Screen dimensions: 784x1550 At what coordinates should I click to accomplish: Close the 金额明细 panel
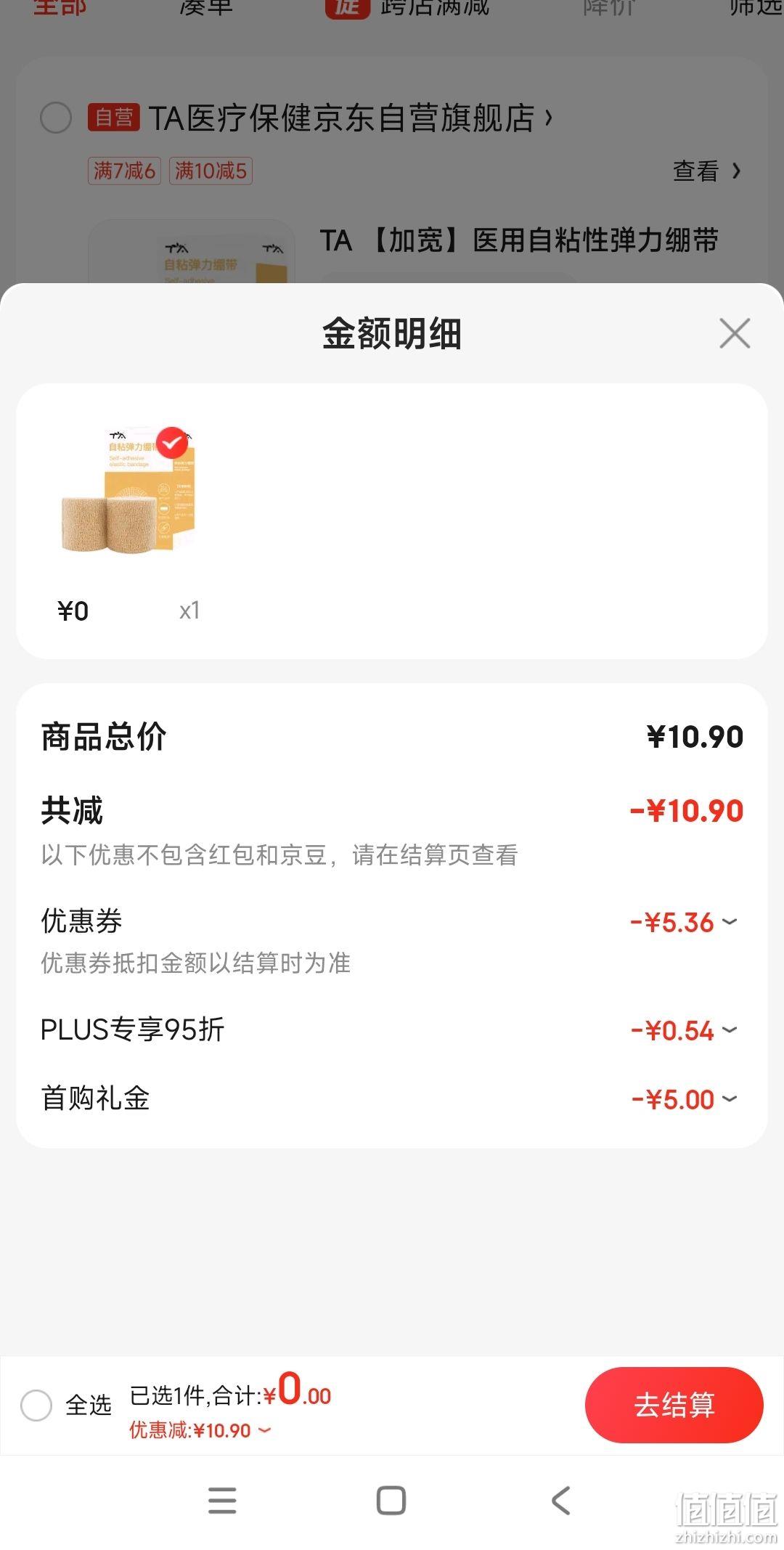pos(735,333)
